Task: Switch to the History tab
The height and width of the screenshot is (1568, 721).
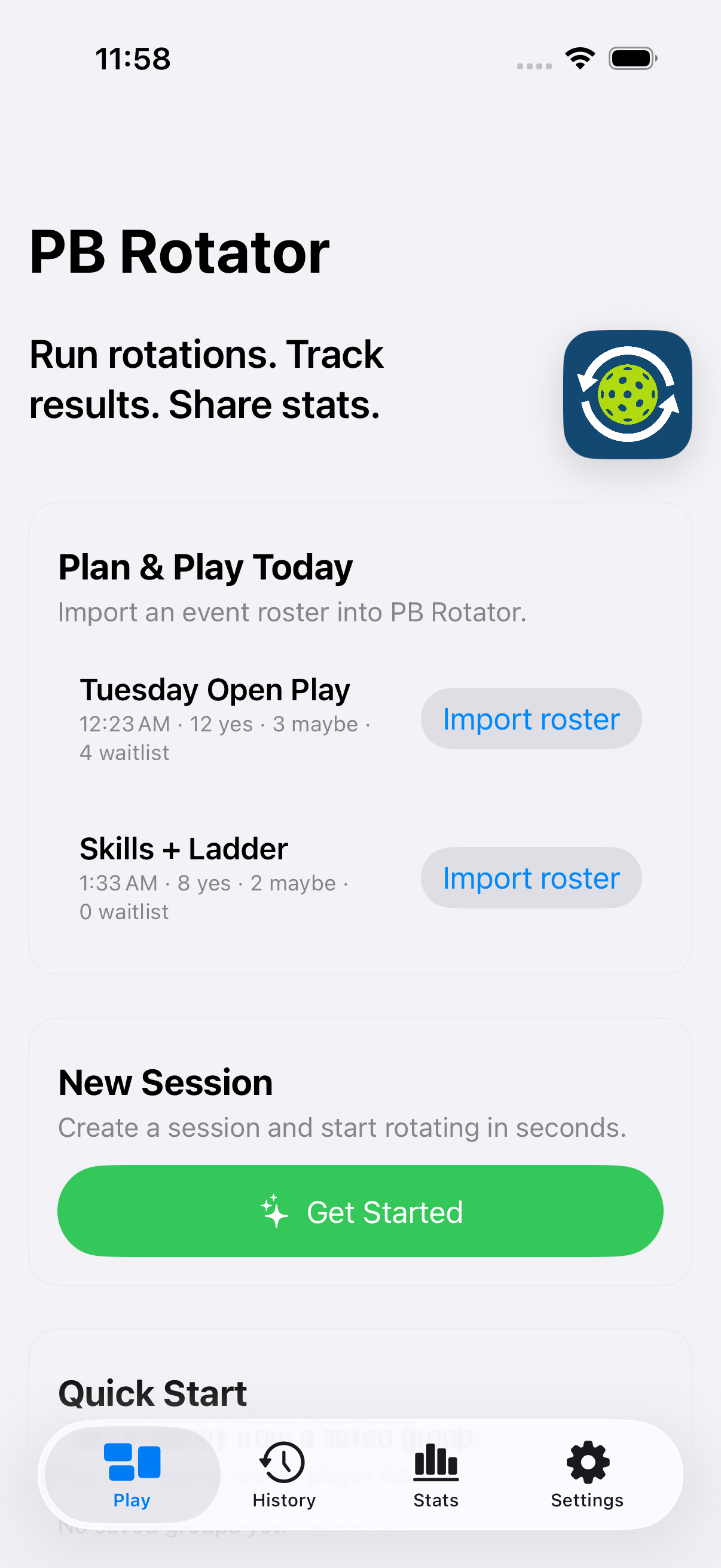Action: [x=283, y=1474]
